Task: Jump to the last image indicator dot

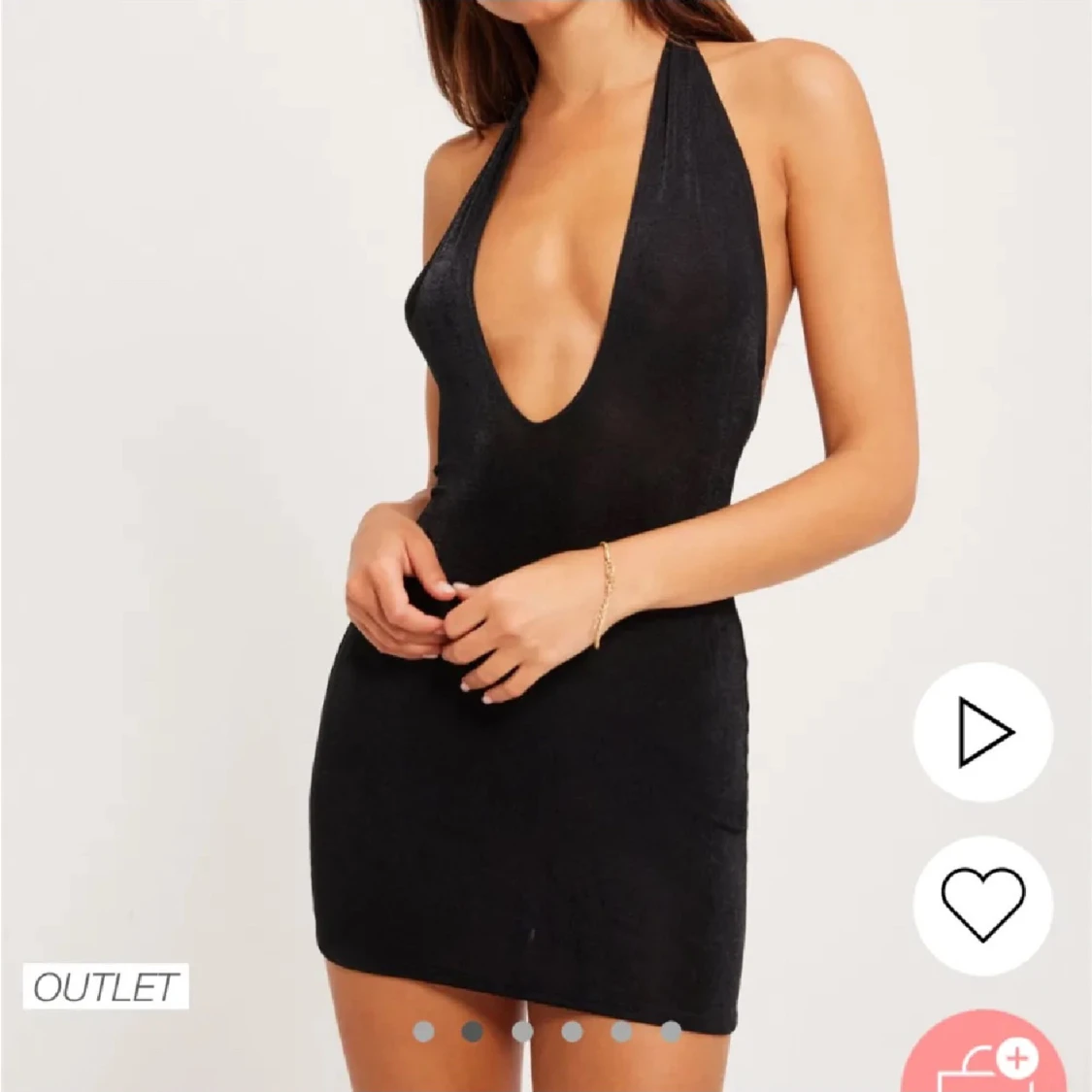Action: 671,1031
